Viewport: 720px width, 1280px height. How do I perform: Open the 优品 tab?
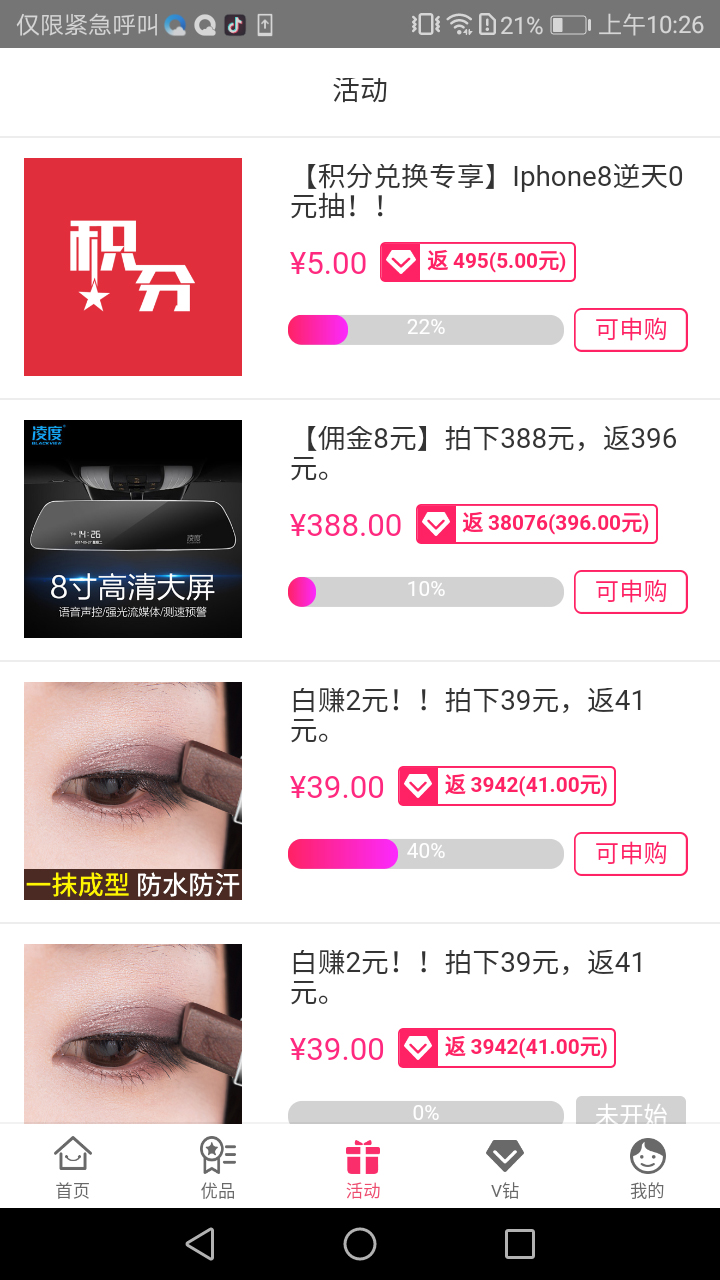point(217,1168)
